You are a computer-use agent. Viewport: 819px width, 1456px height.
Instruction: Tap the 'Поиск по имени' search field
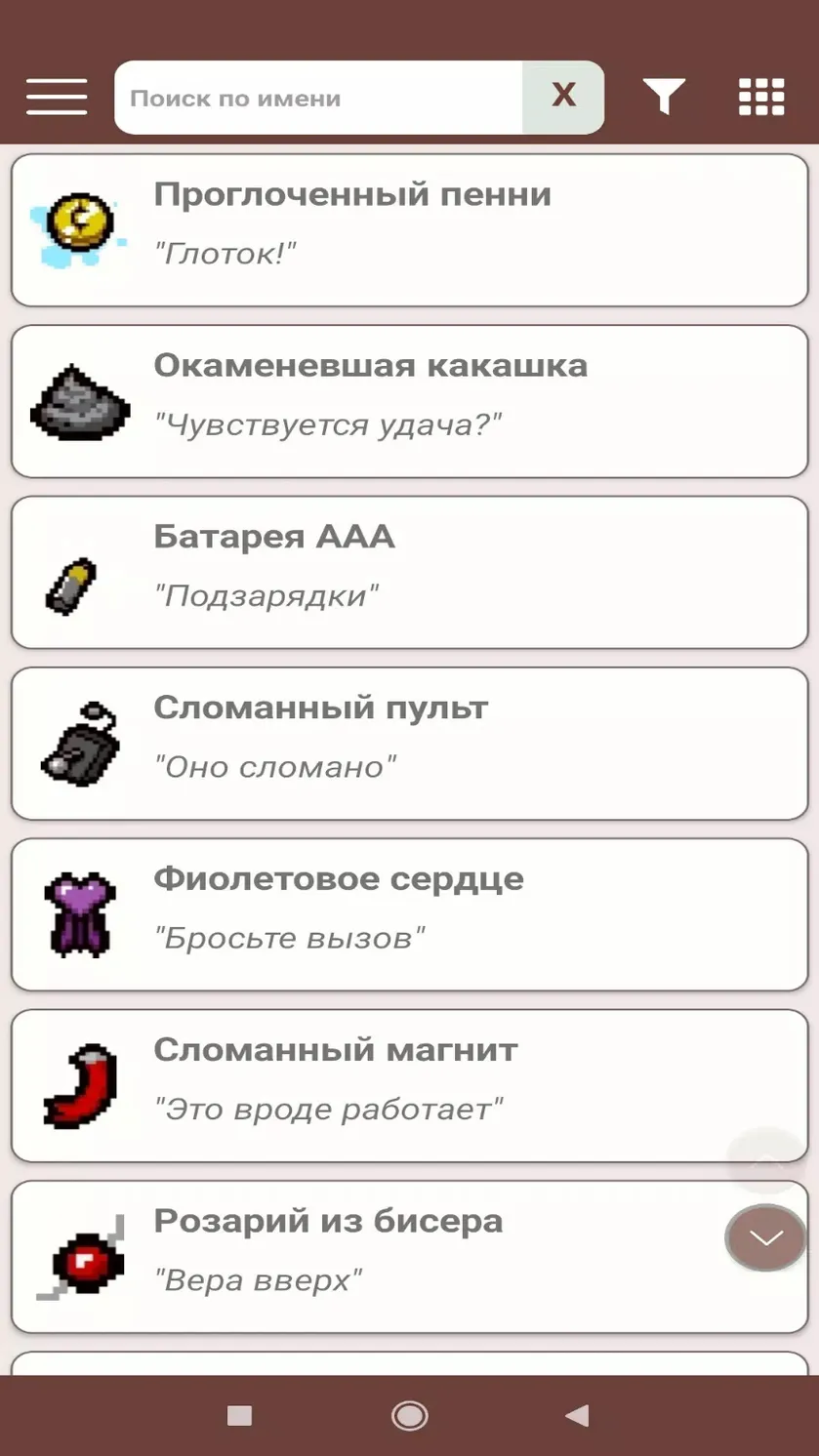pos(318,98)
